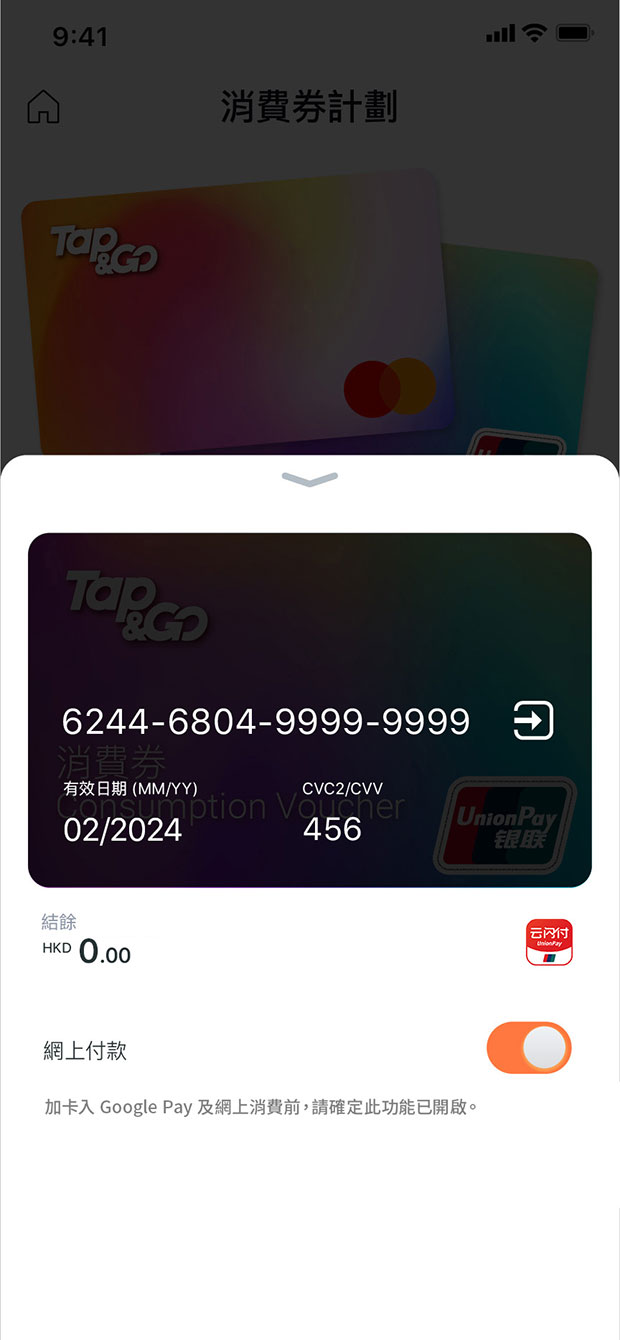The image size is (620, 1340).
Task: Tap the home icon at top left
Action: pyautogui.click(x=43, y=106)
